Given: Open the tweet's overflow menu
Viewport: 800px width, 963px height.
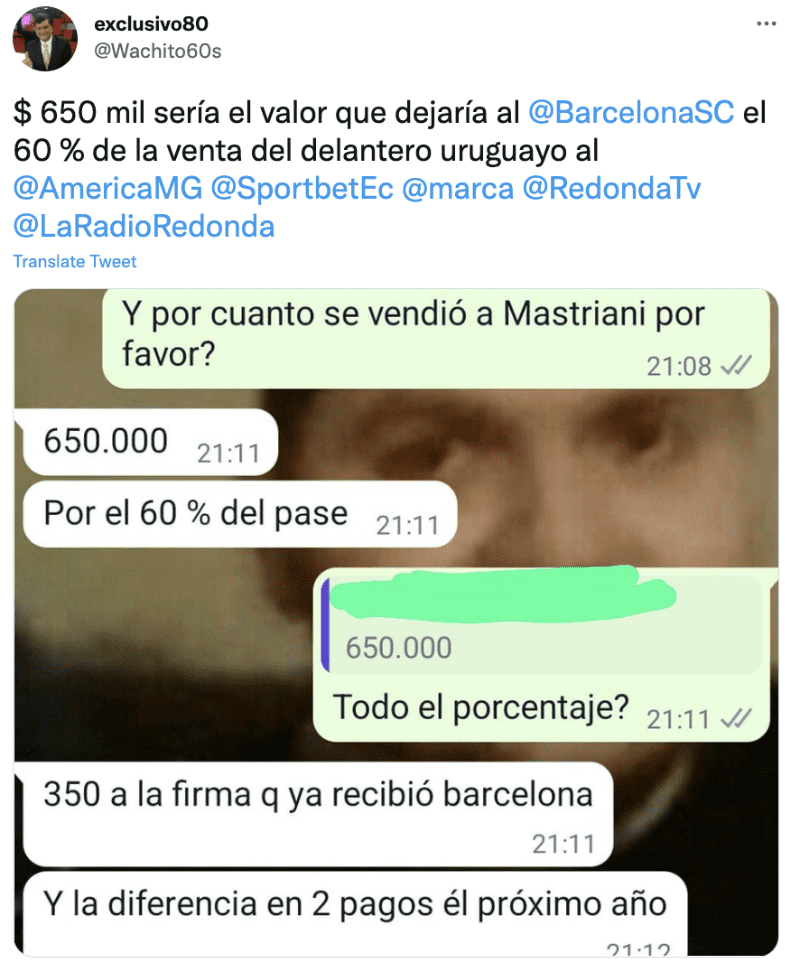Looking at the screenshot, I should (765, 24).
